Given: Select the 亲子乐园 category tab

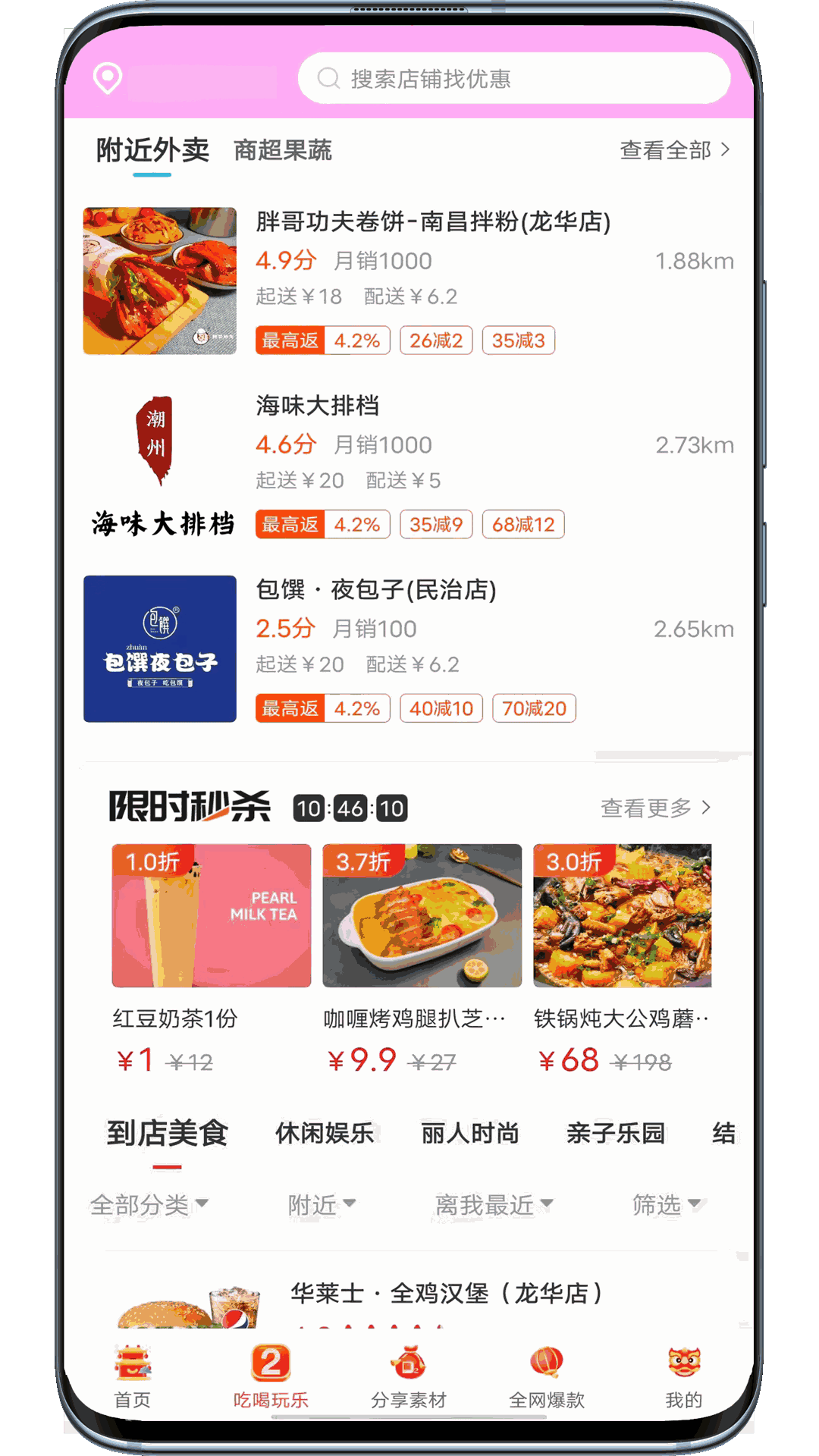Looking at the screenshot, I should coord(616,1134).
